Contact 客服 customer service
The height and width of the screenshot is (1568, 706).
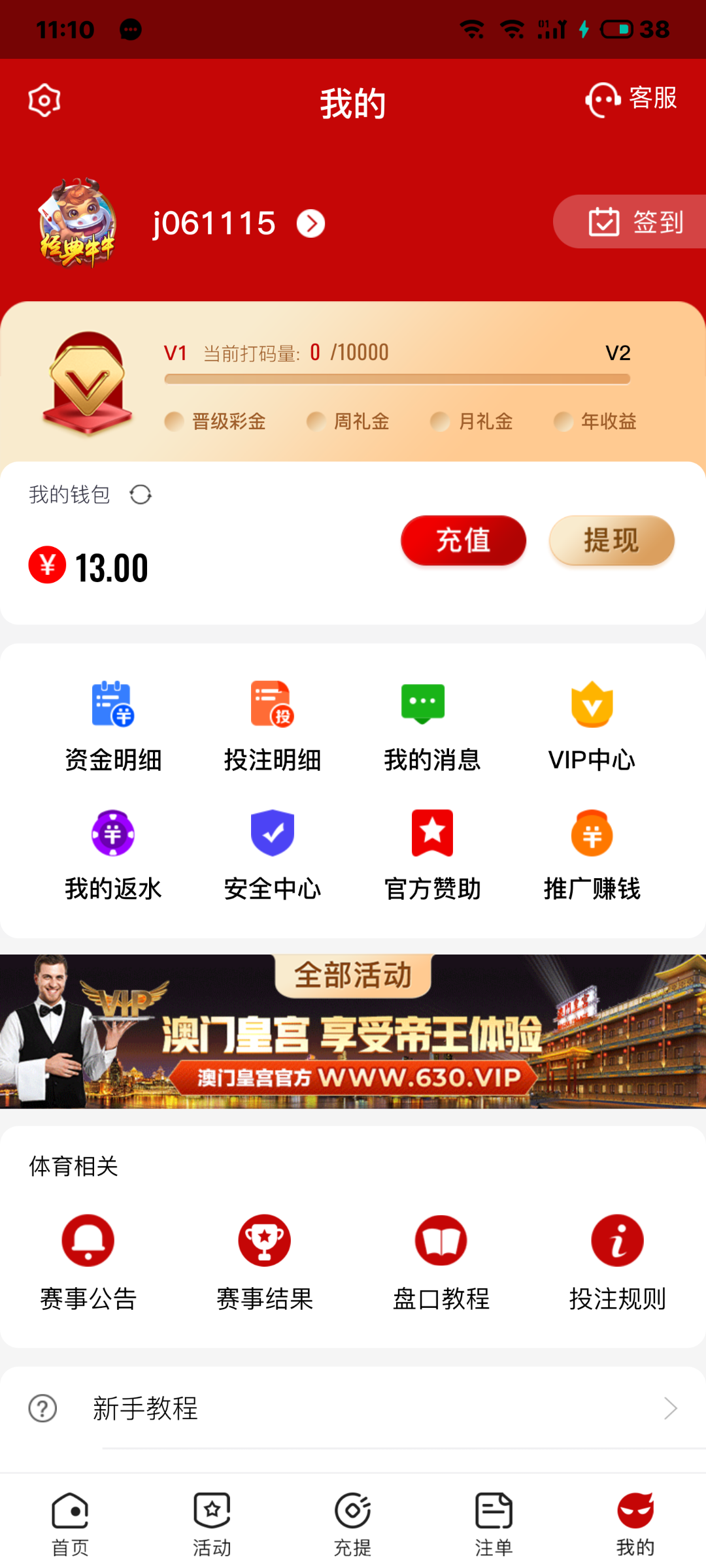[x=631, y=99]
